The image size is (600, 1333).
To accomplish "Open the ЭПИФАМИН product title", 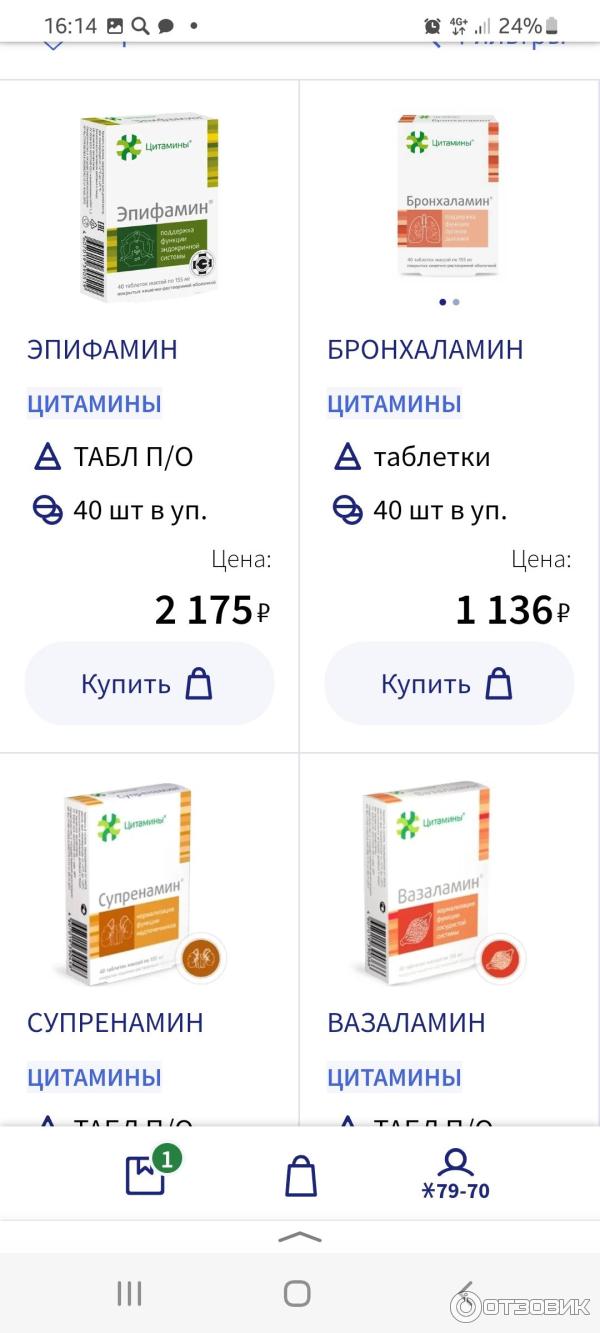I will point(102,350).
